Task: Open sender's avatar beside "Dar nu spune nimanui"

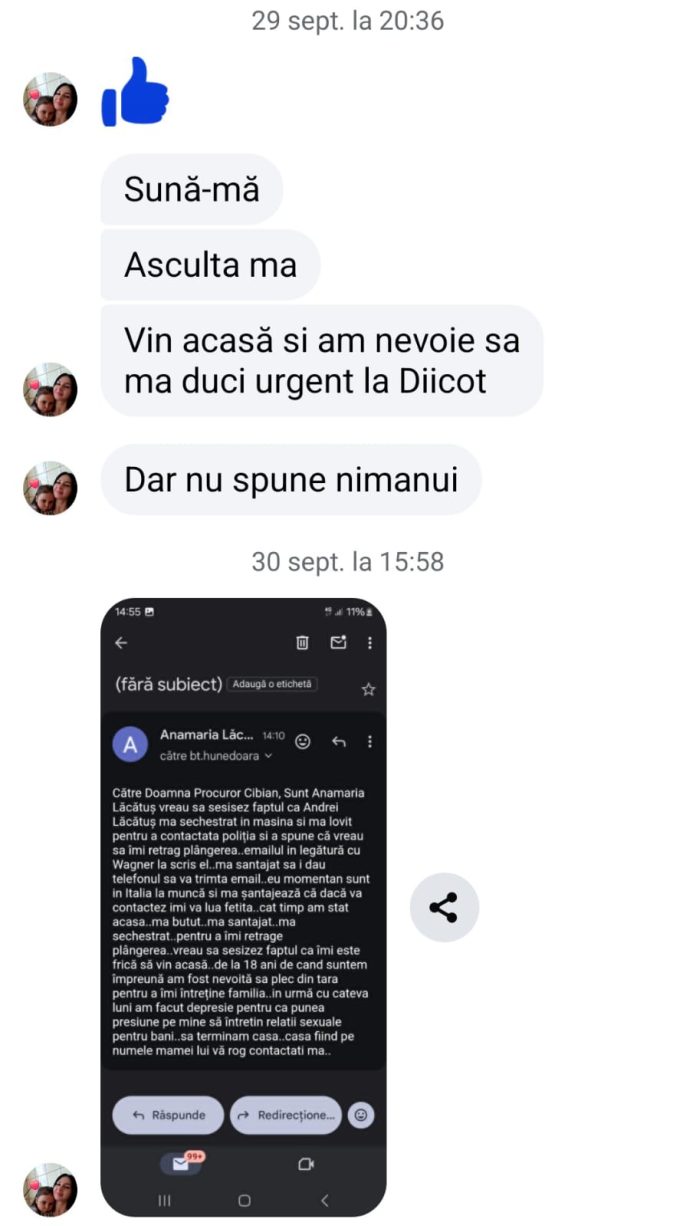Action: tap(50, 488)
